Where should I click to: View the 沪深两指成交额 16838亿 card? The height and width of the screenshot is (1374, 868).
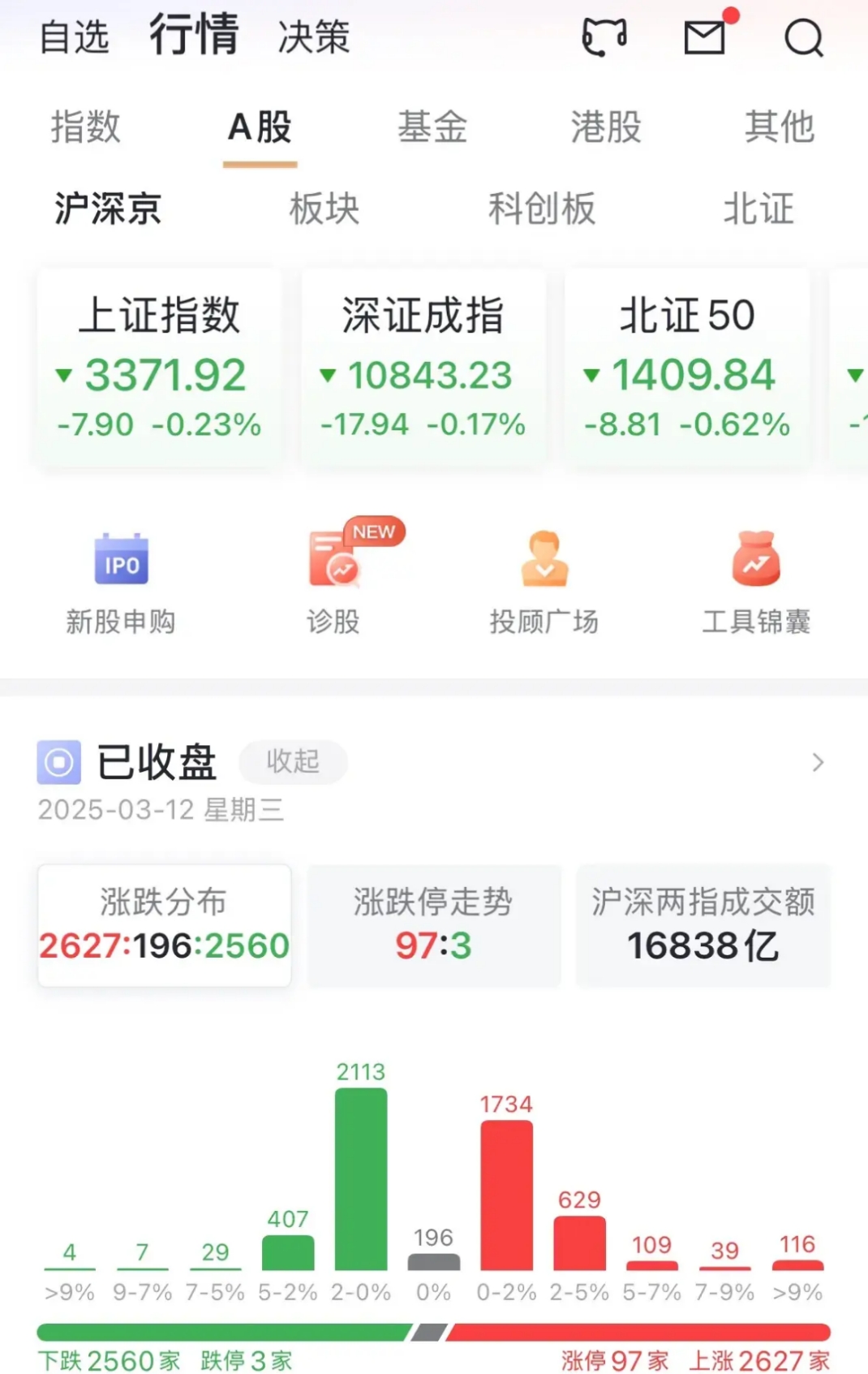pyautogui.click(x=703, y=925)
